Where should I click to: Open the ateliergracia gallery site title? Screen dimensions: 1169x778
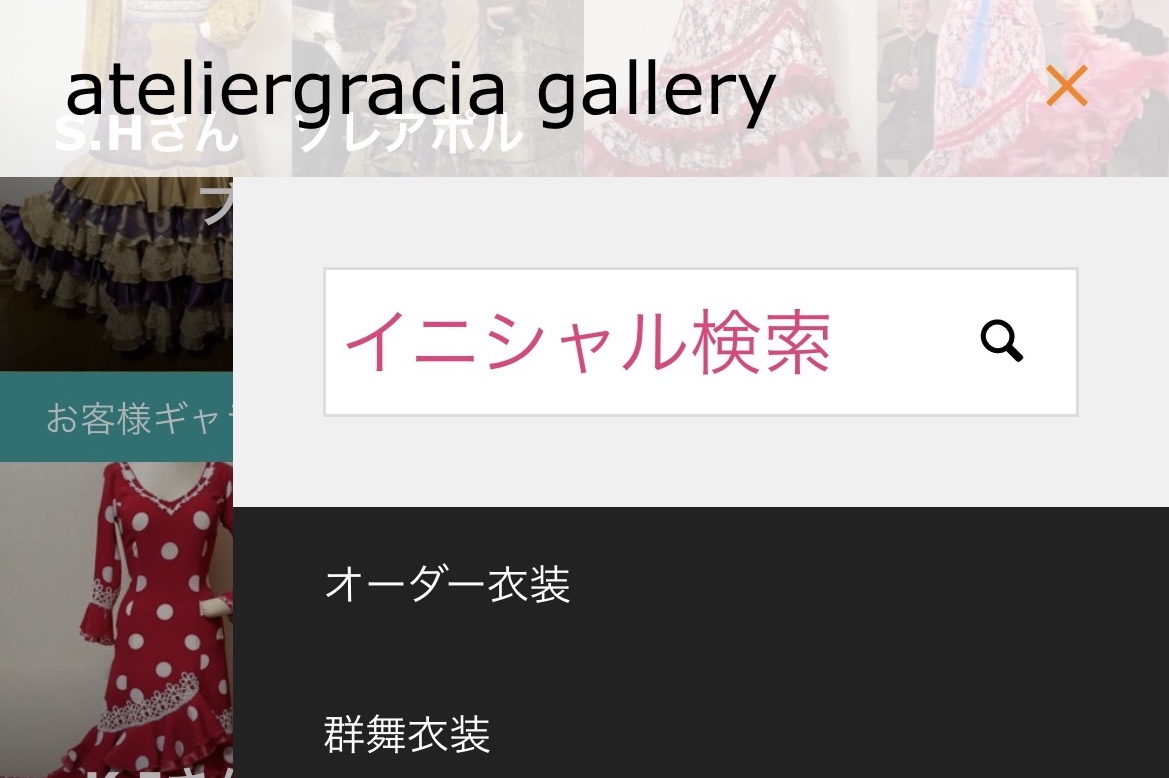pos(420,91)
